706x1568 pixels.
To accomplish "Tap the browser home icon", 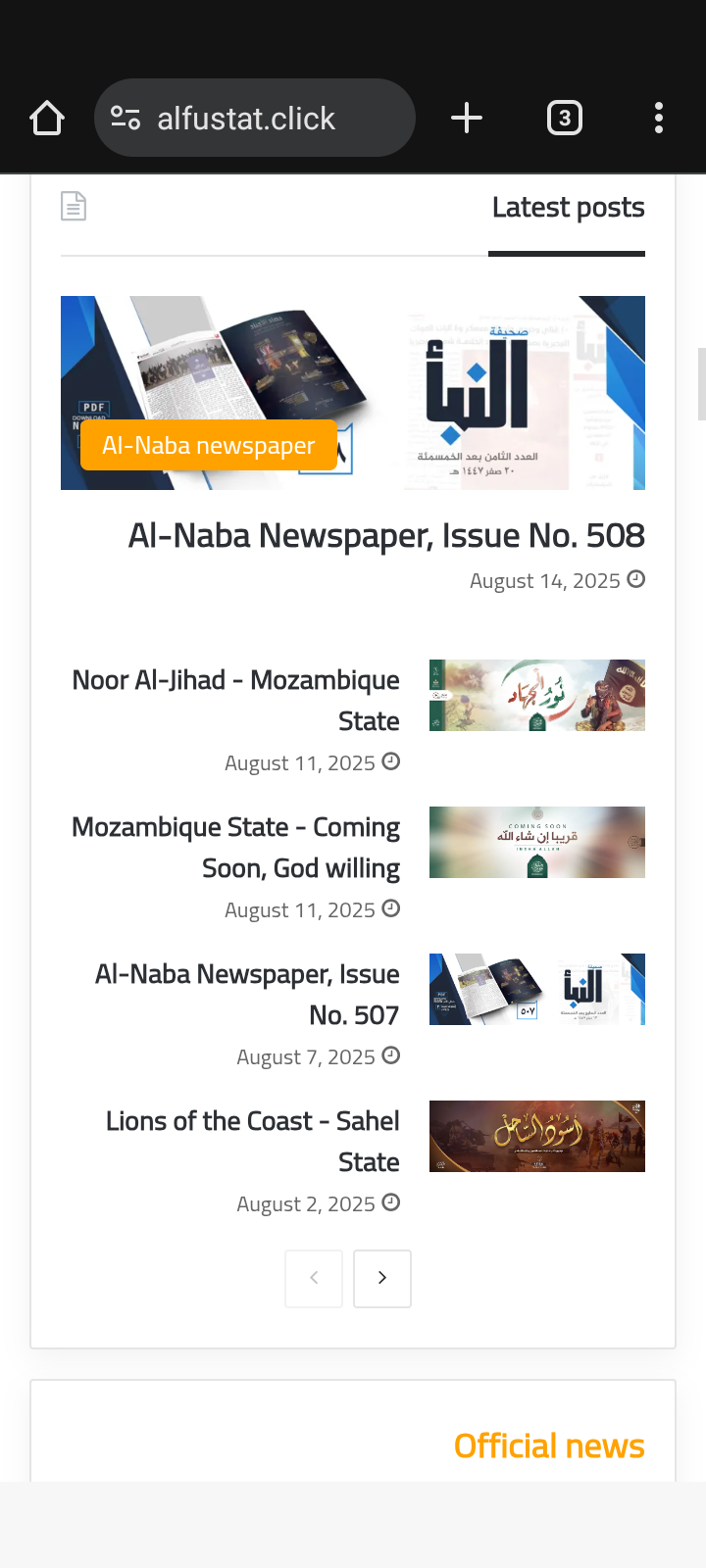I will (x=47, y=119).
